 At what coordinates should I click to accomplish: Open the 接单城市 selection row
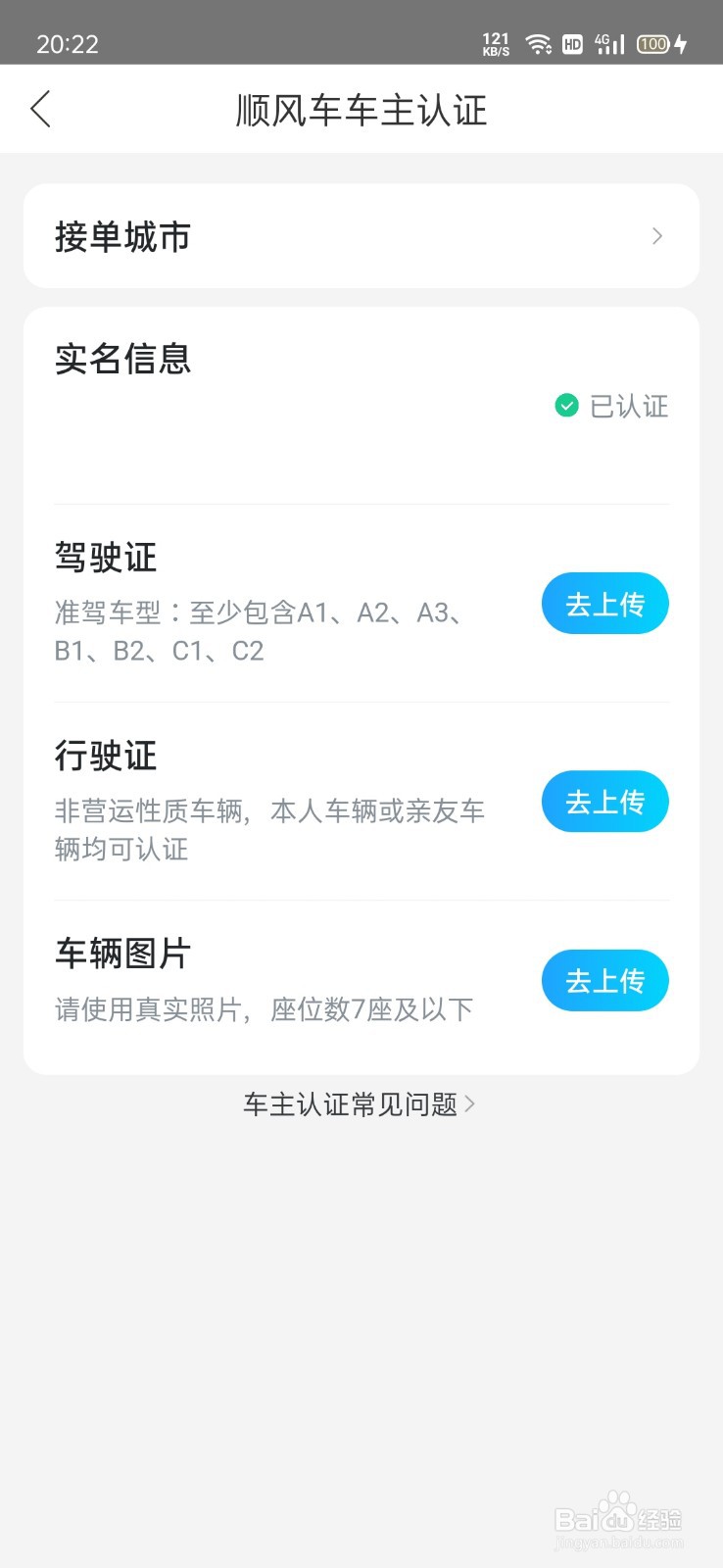click(x=361, y=236)
